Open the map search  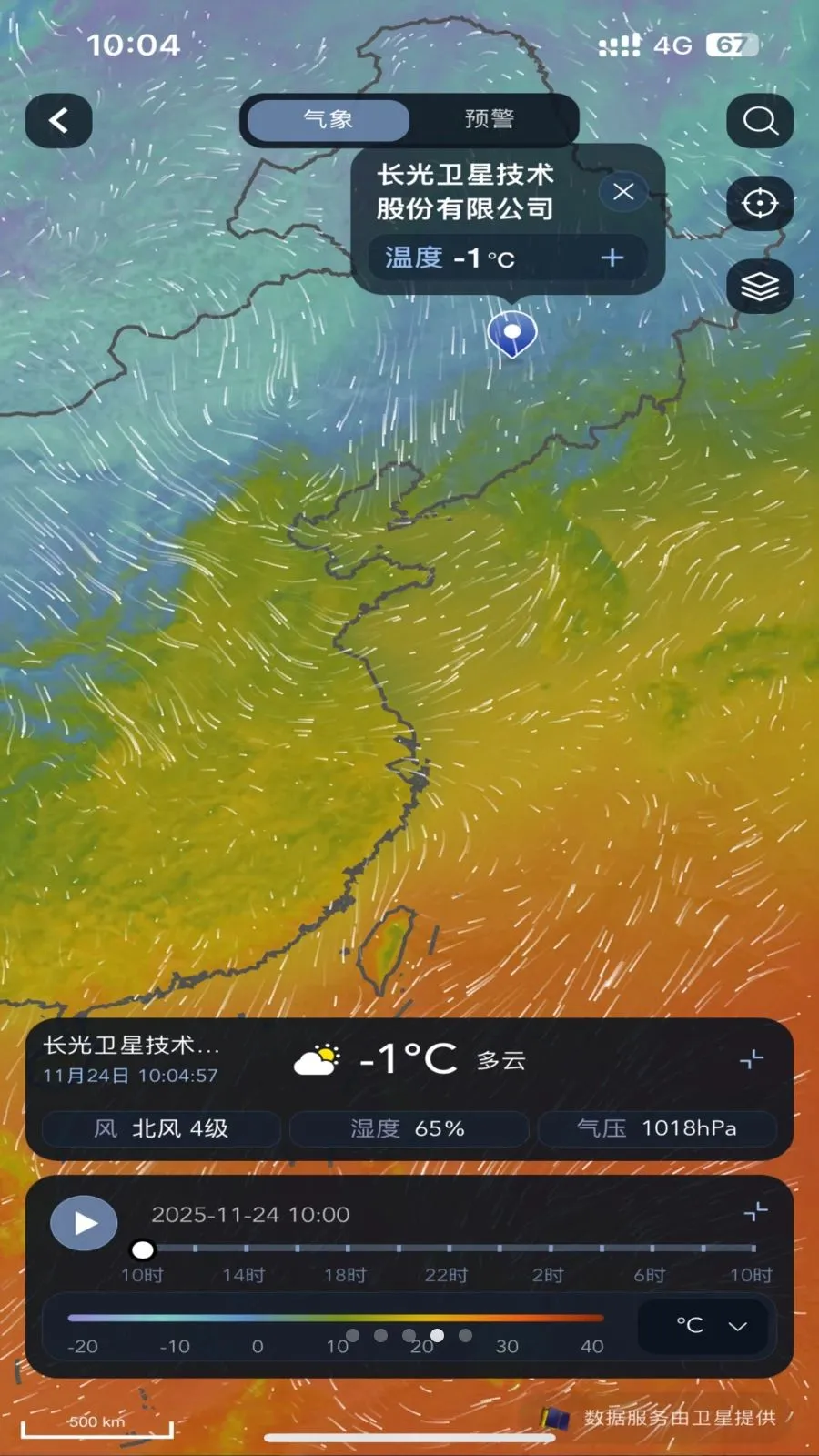[760, 120]
